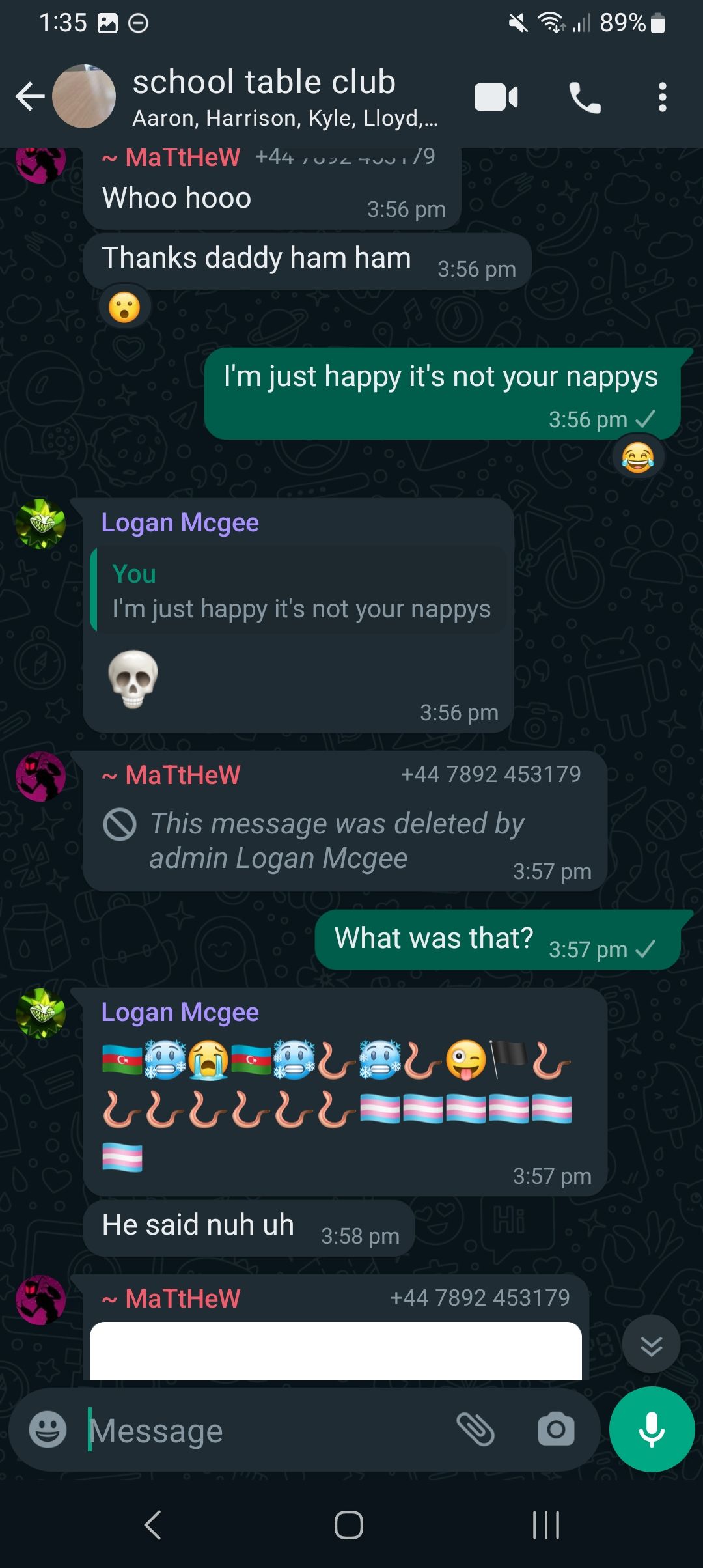The width and height of the screenshot is (703, 1568).
Task: Open the attachment paperclip
Action: (x=475, y=1429)
